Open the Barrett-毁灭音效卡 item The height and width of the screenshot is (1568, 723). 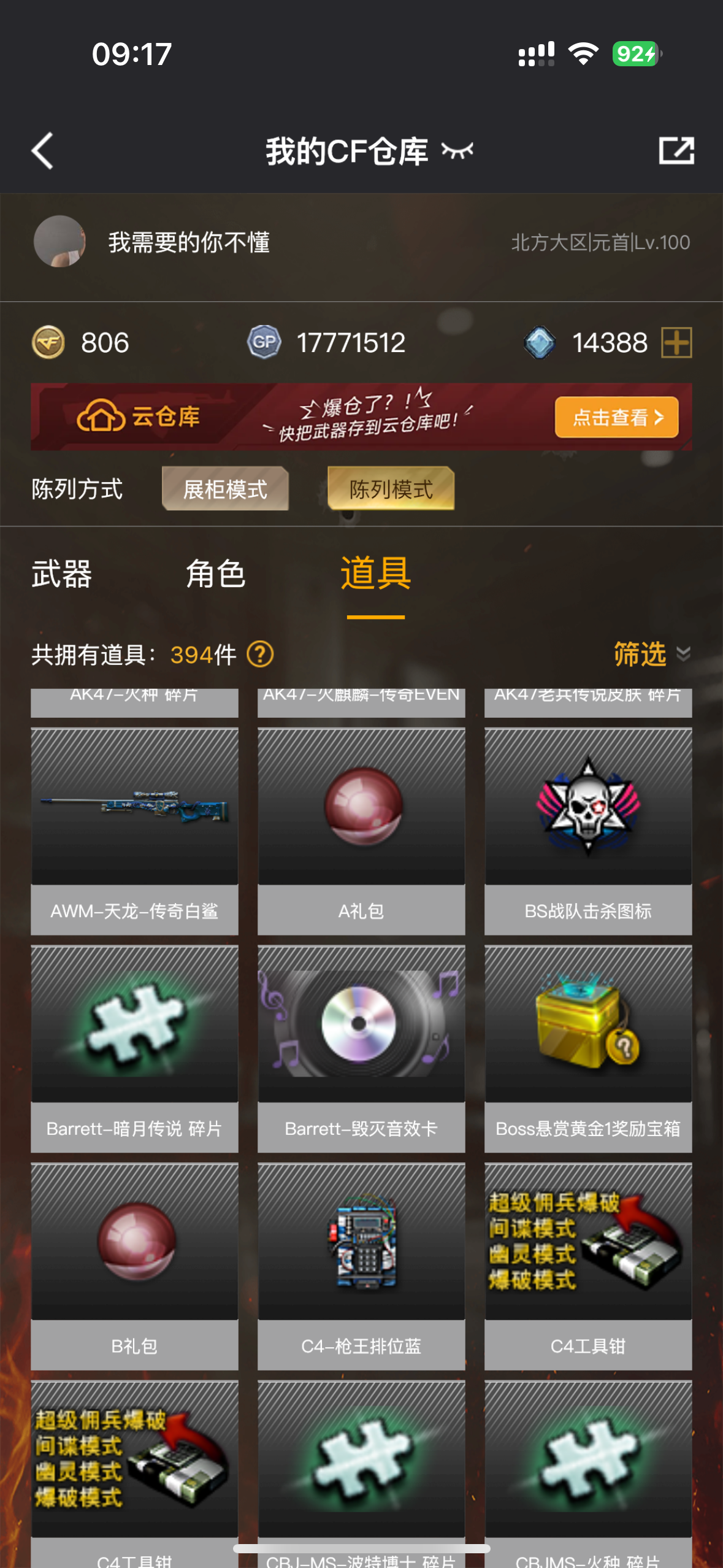click(361, 1049)
